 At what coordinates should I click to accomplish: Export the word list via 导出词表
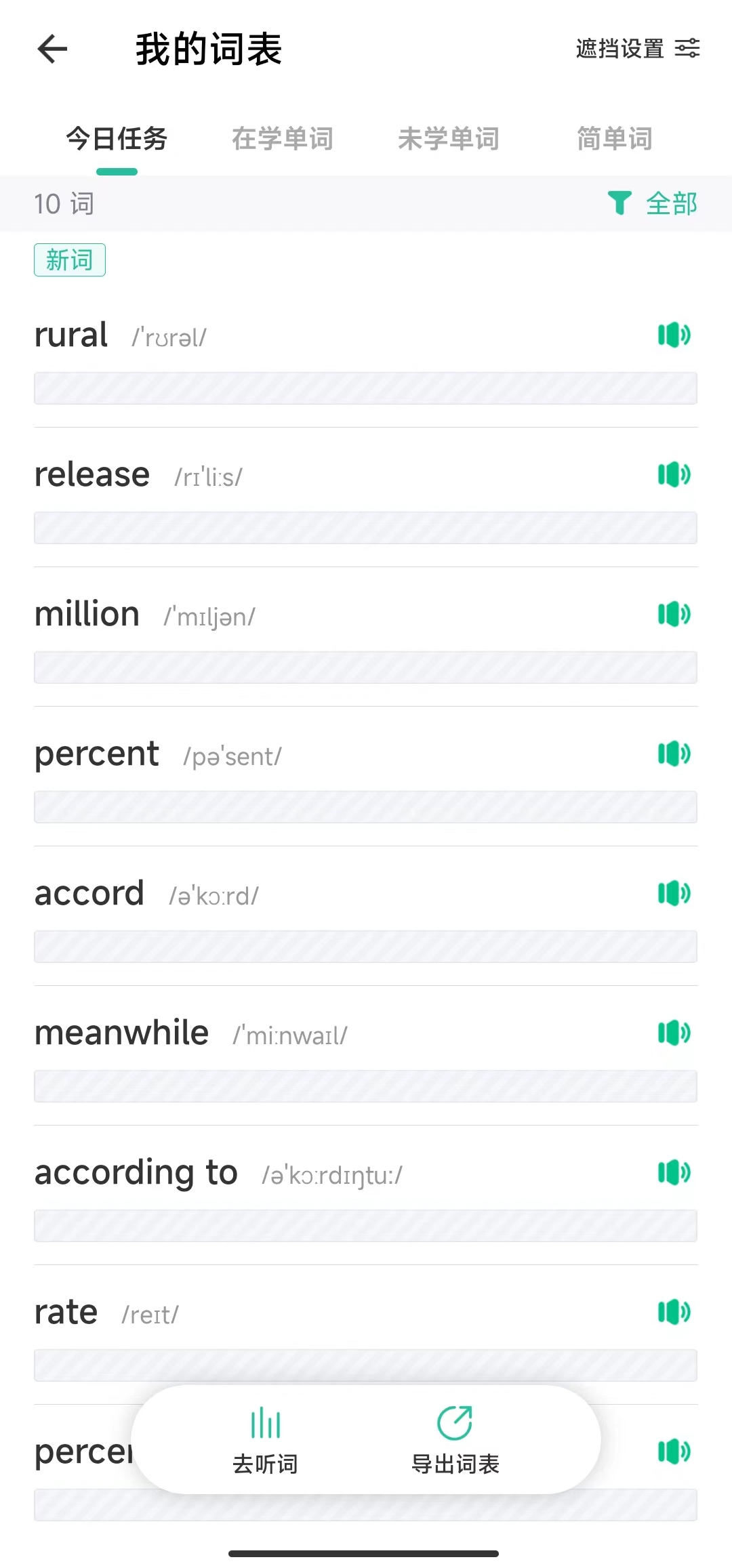[x=455, y=1440]
